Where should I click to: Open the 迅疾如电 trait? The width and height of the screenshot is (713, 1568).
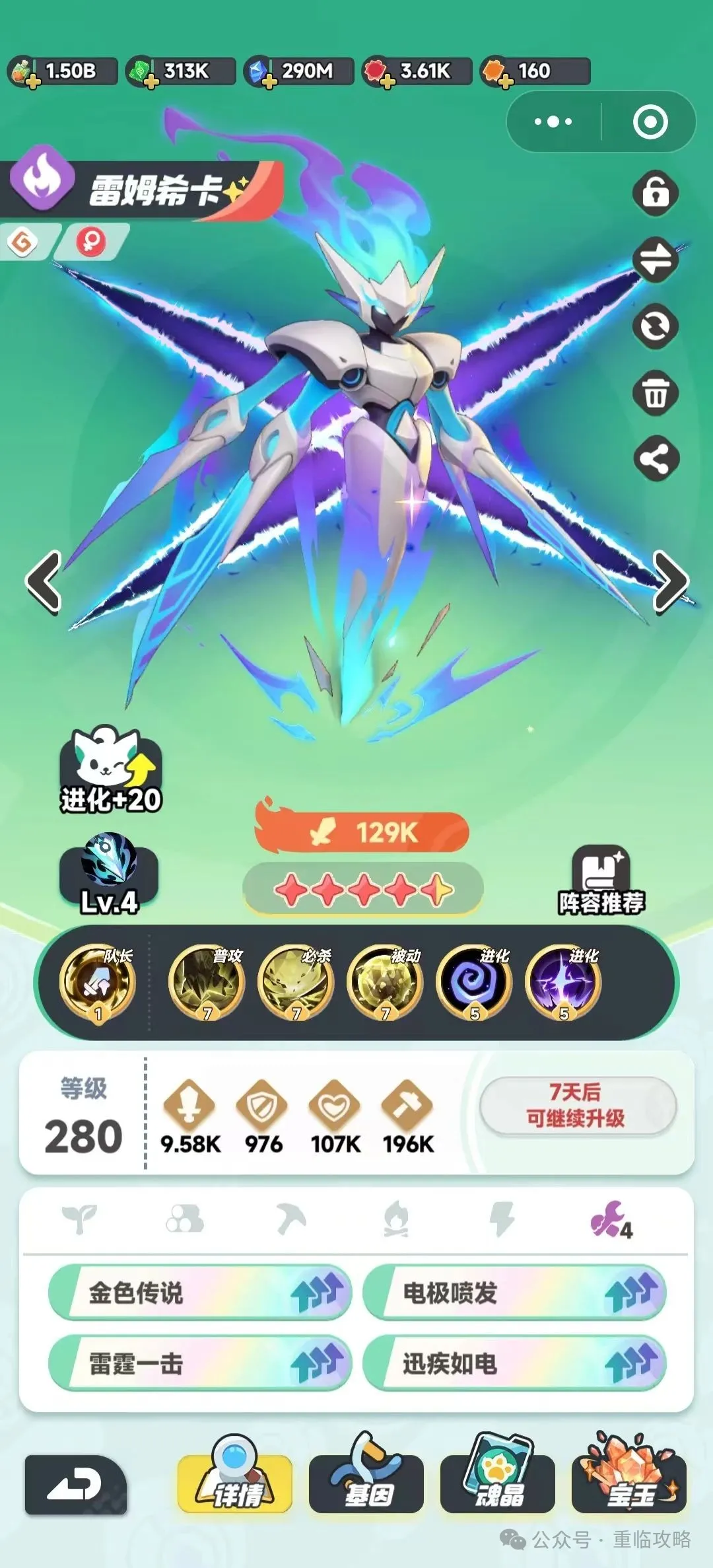coord(514,1363)
